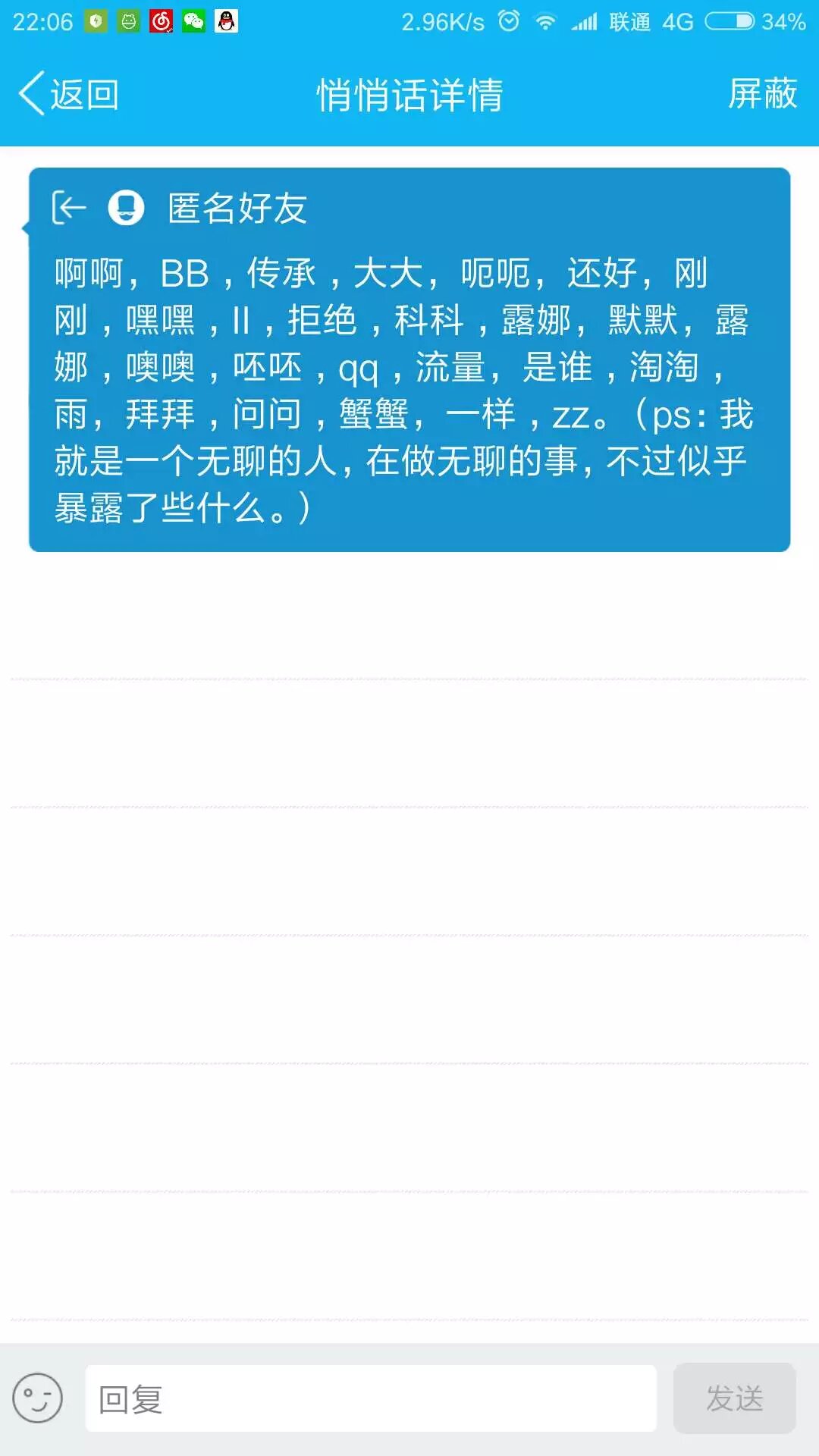Open the anonymous friend's whisper message
Screen dimensions: 819x1456
coord(409,359)
